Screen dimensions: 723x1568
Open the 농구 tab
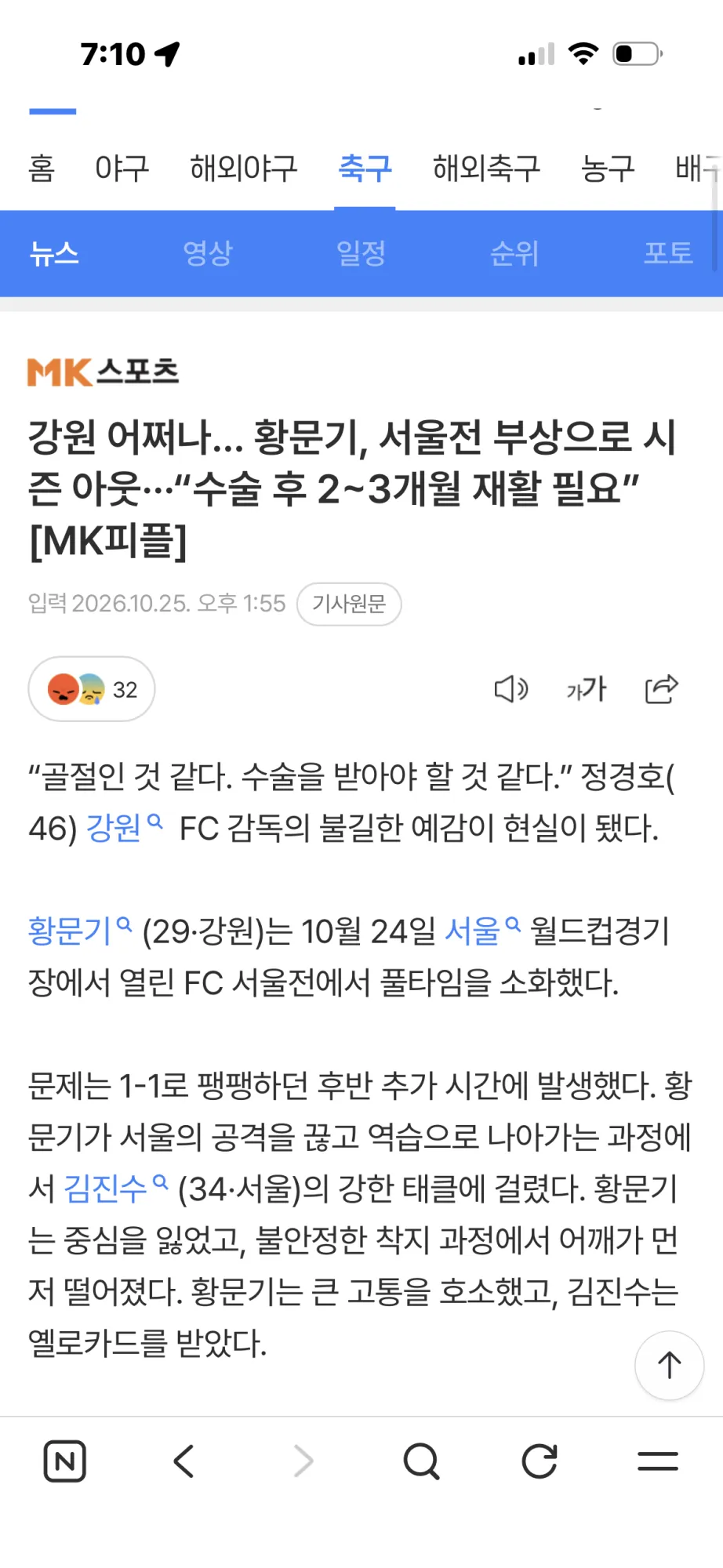click(x=608, y=169)
